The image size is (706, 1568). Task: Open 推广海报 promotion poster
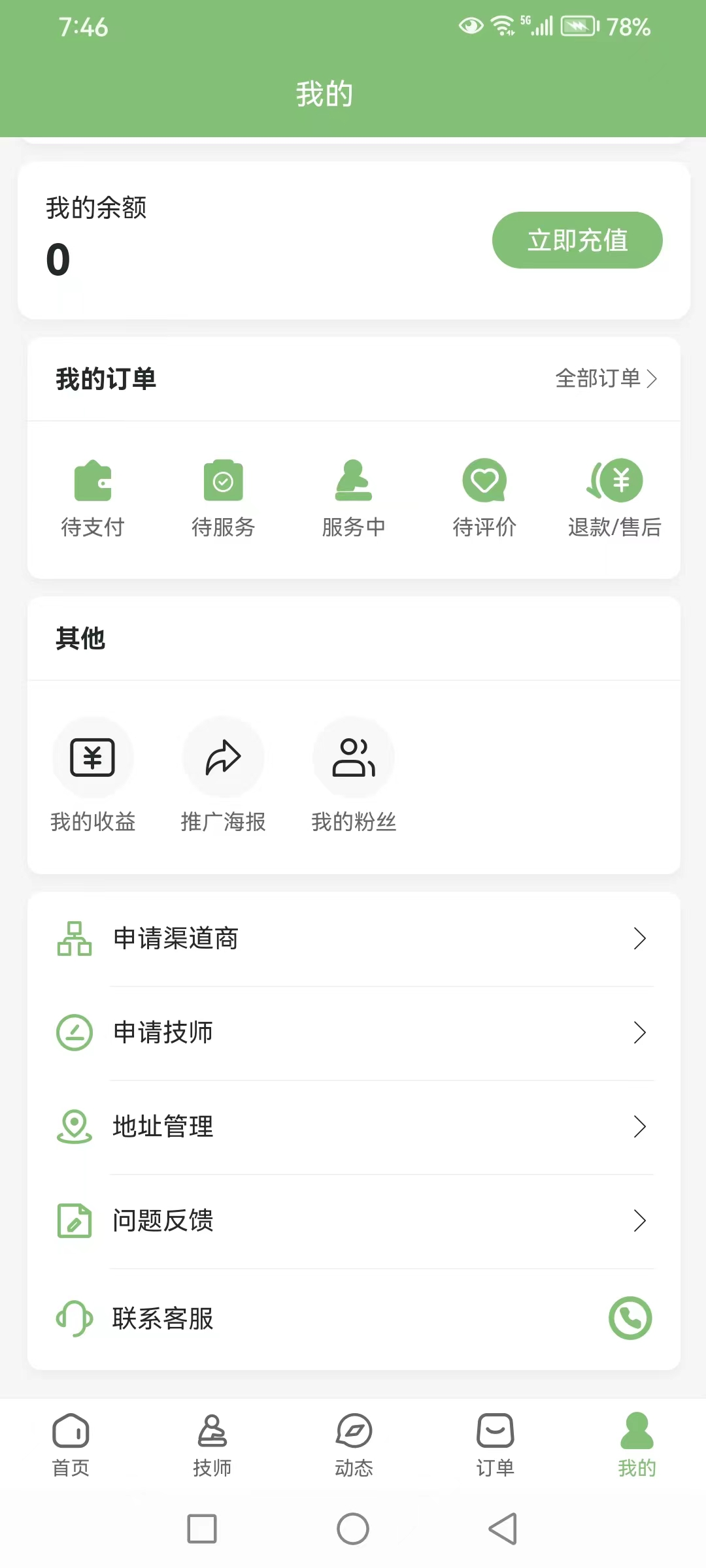[x=223, y=775]
